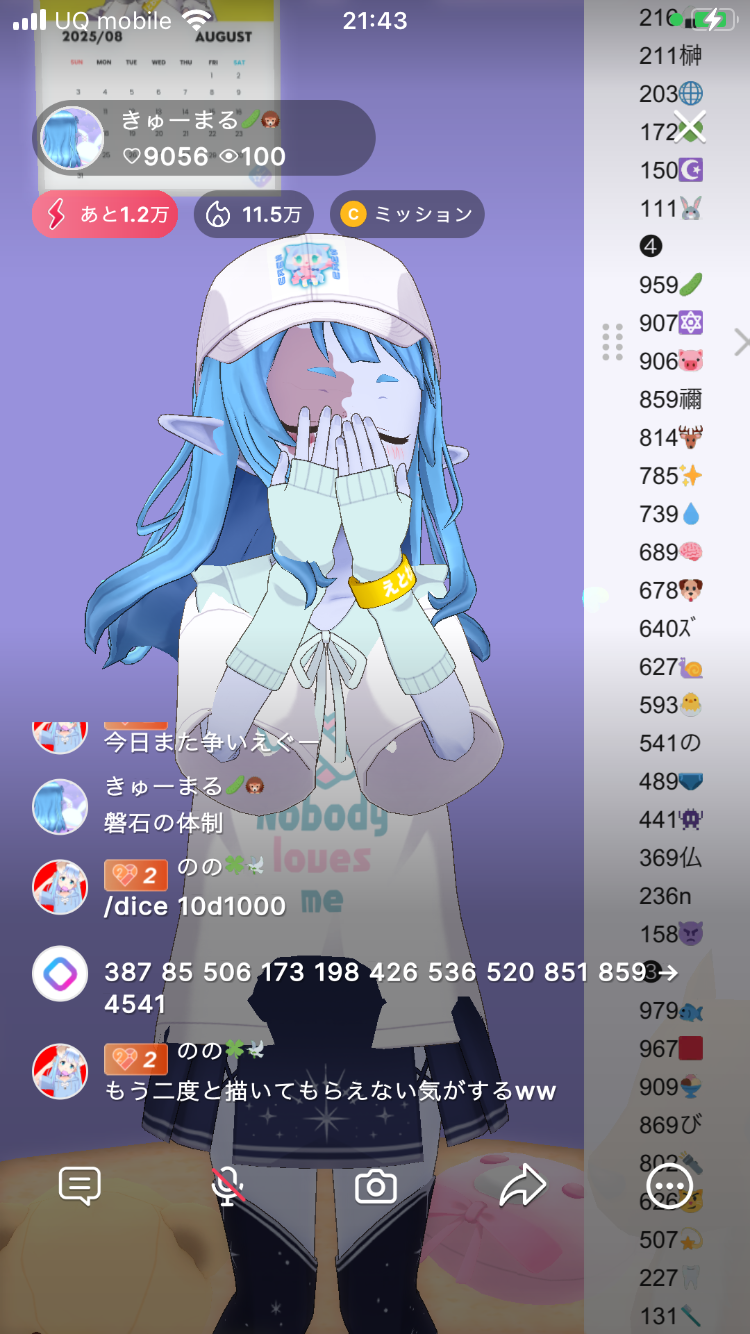Open the 11.5万 flame points chip
Viewport: 750px width, 1334px height.
(254, 214)
